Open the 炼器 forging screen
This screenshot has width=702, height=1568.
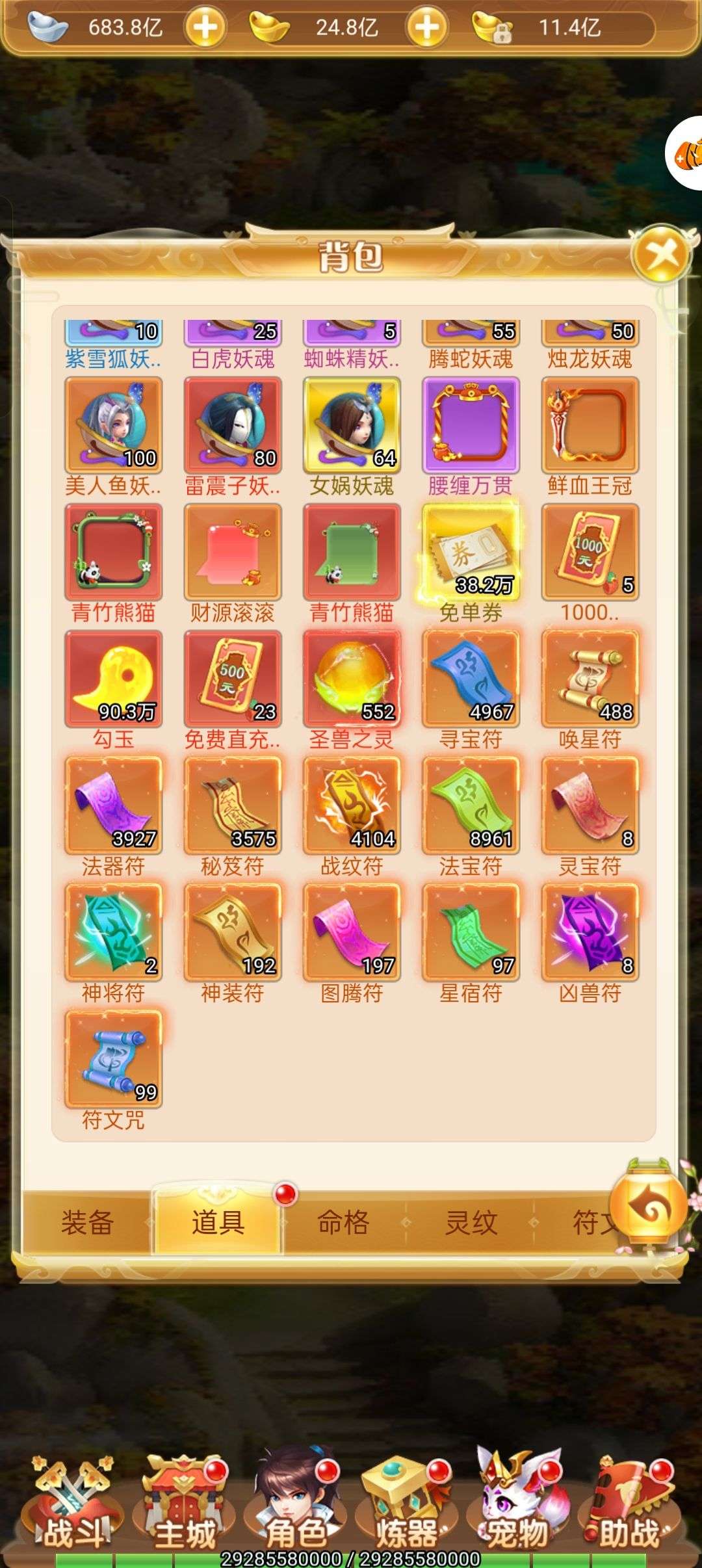point(407,1508)
